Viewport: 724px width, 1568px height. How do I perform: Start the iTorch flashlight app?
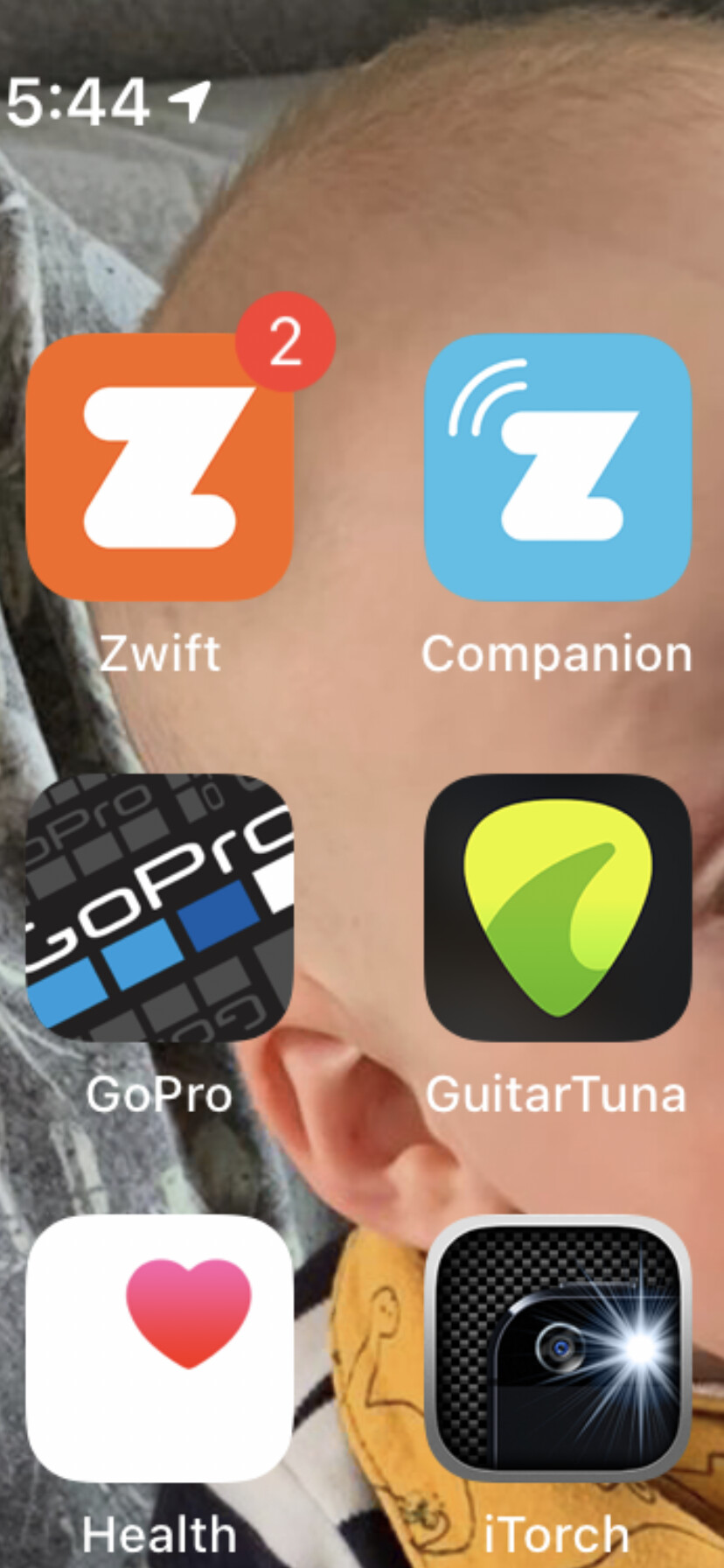point(557,1347)
